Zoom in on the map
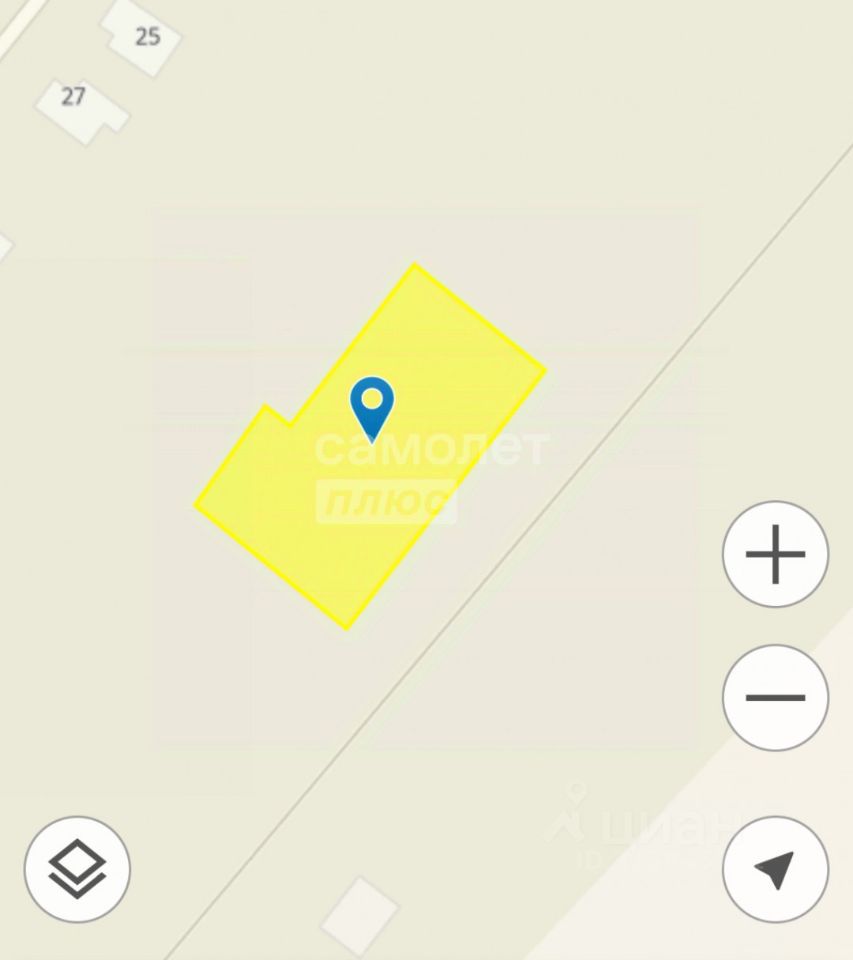Image resolution: width=853 pixels, height=960 pixels. (x=775, y=554)
